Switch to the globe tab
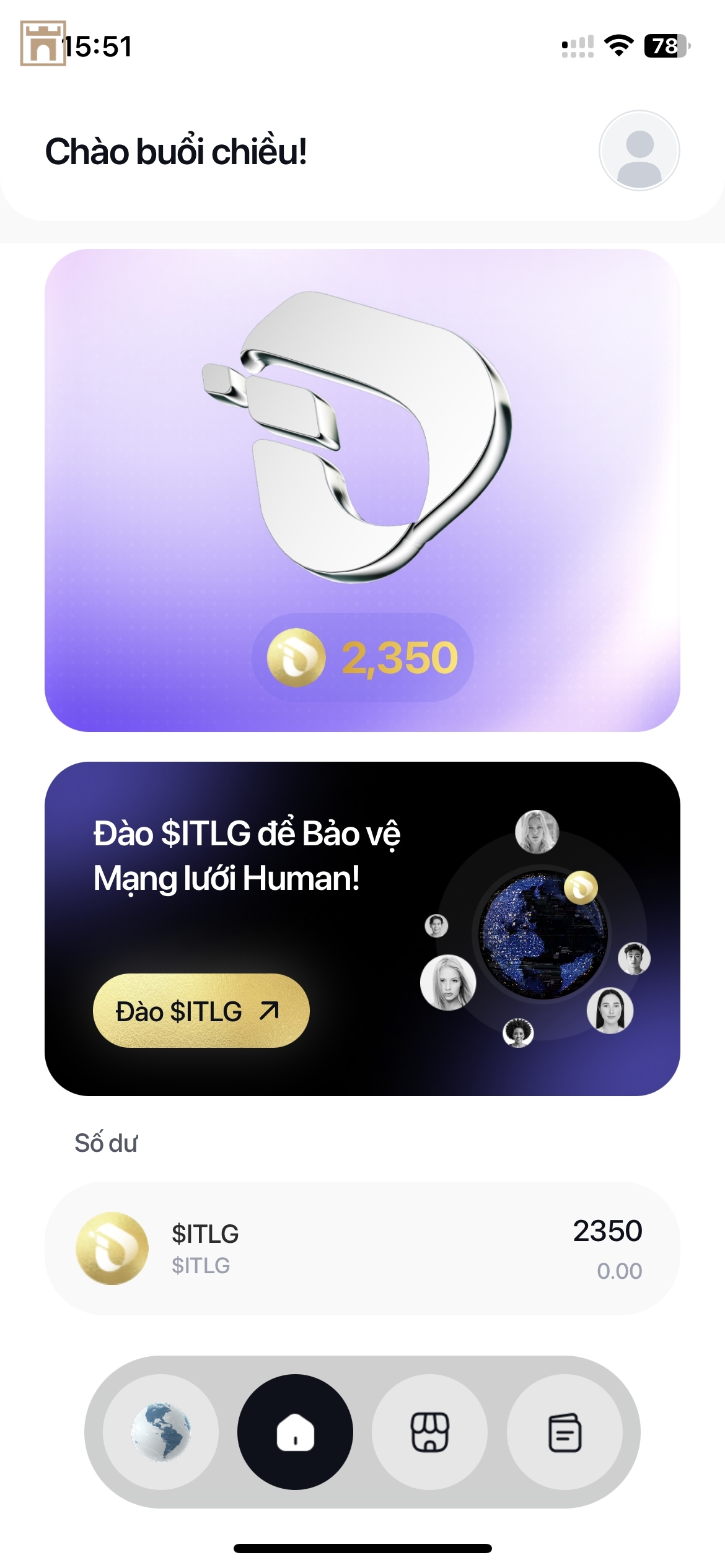Screen dimensions: 725x1568 click(x=160, y=1432)
